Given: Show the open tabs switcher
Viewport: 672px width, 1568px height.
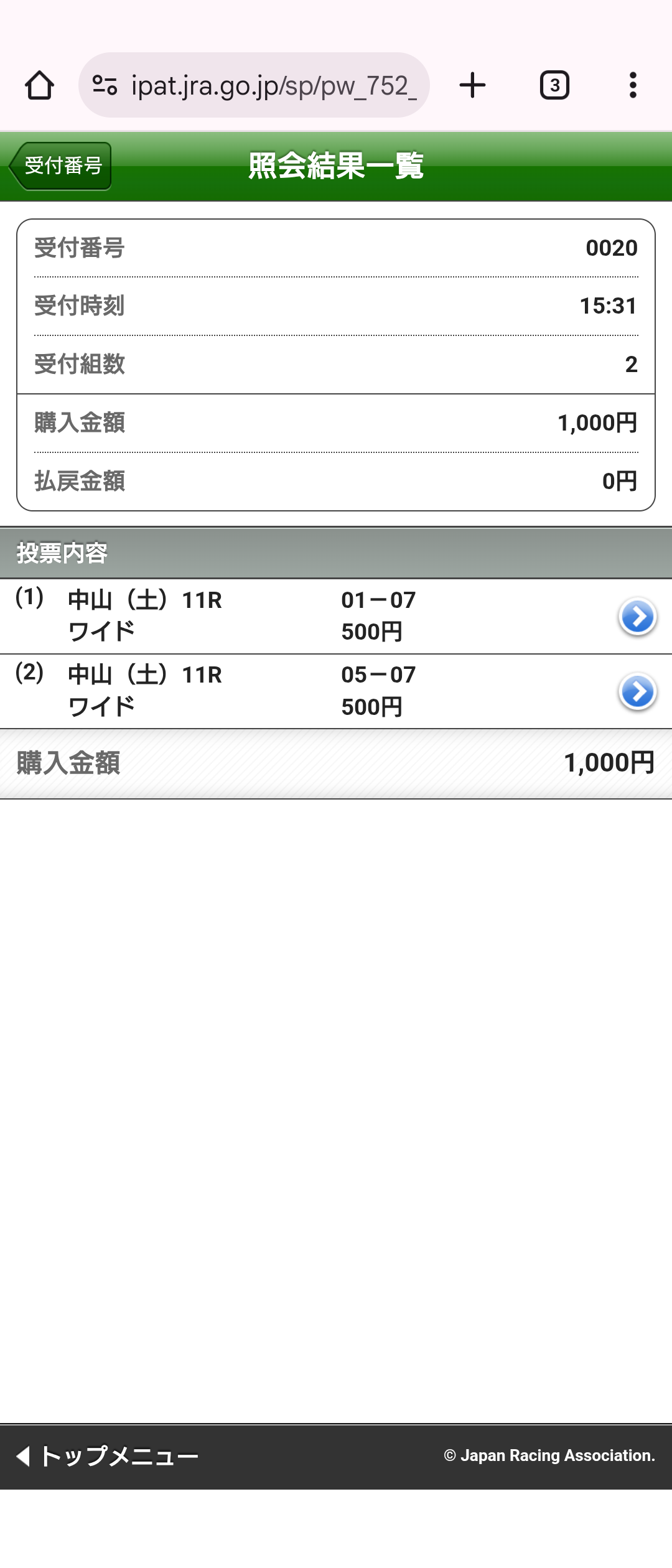Looking at the screenshot, I should pos(554,85).
